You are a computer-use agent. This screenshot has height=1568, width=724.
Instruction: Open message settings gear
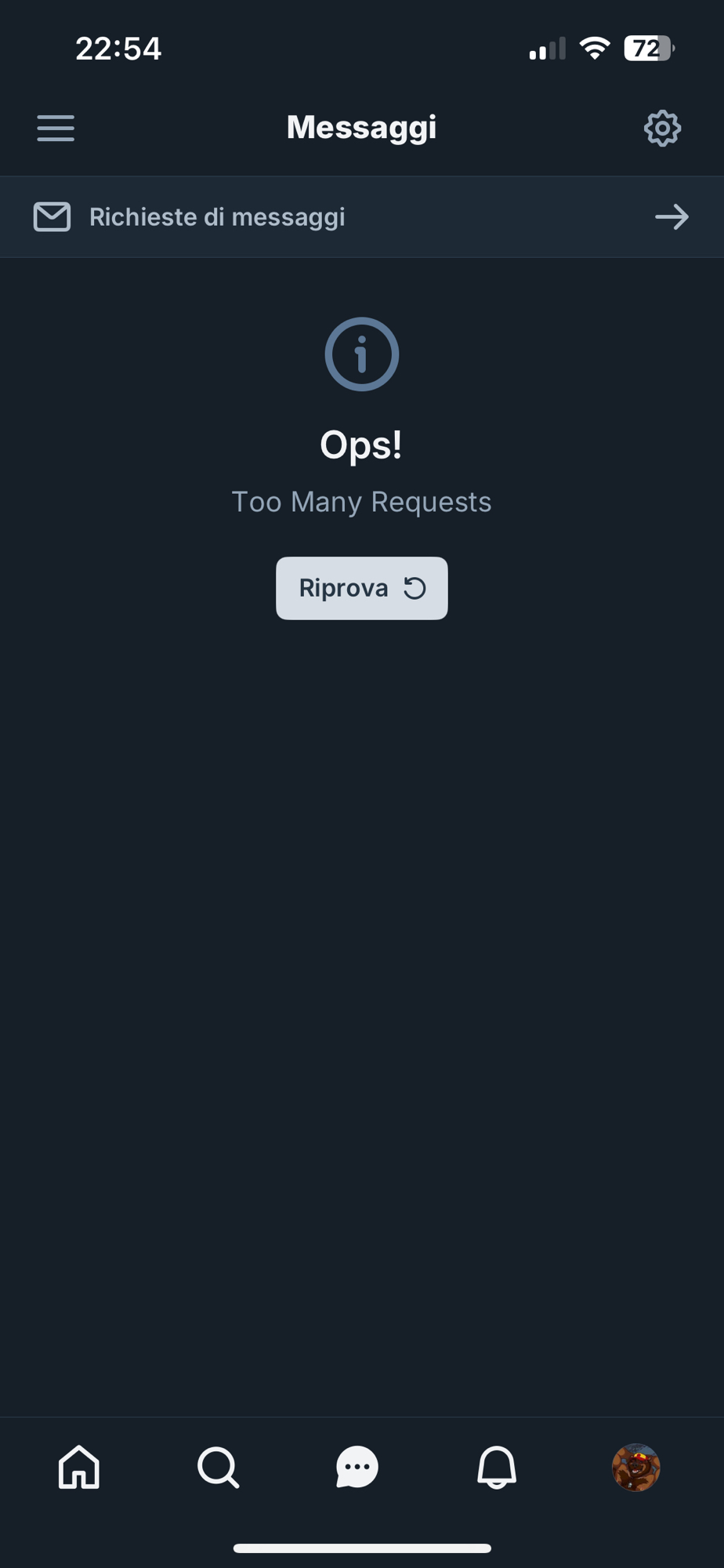click(662, 128)
